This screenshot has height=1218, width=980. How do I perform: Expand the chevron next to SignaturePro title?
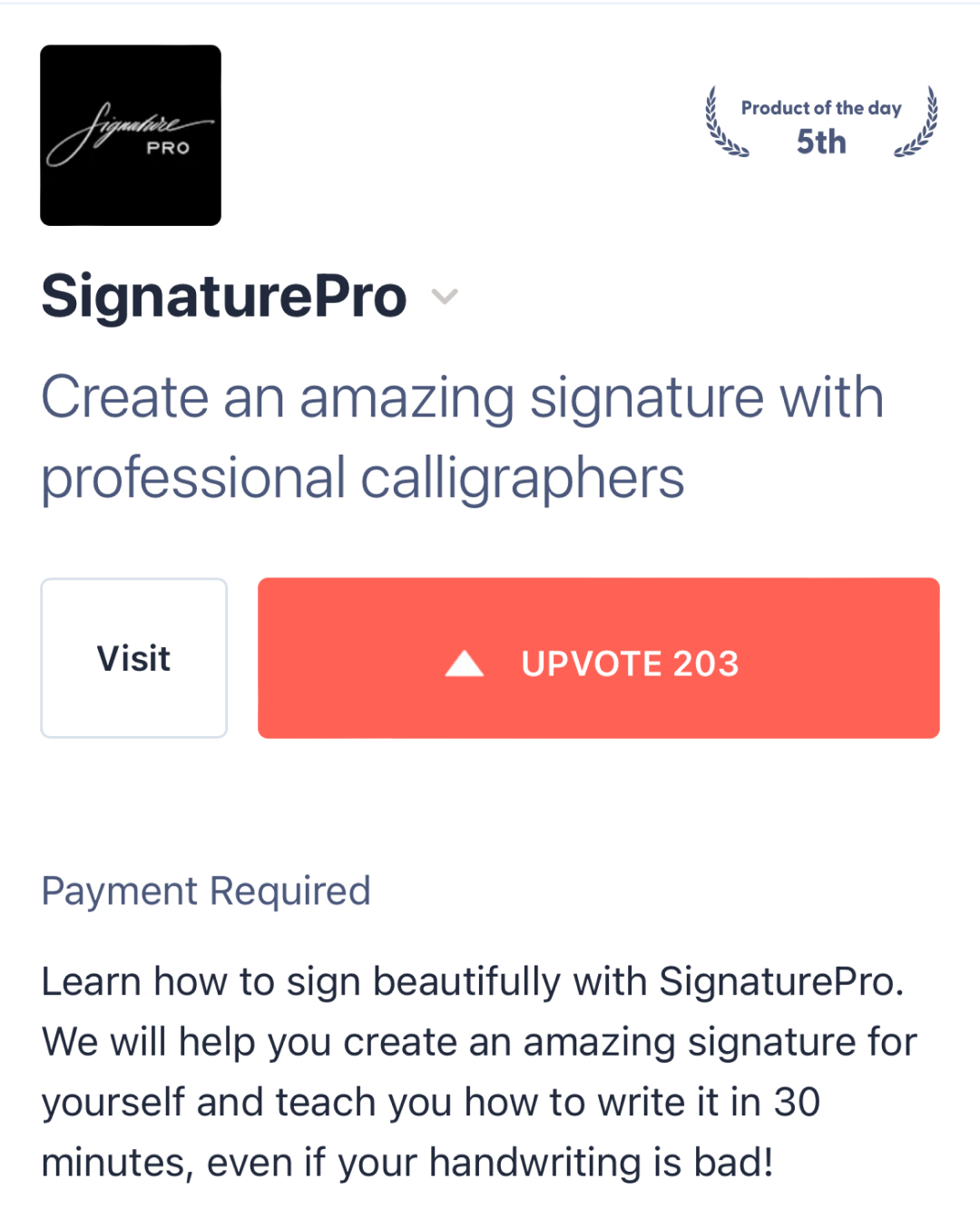pyautogui.click(x=444, y=297)
